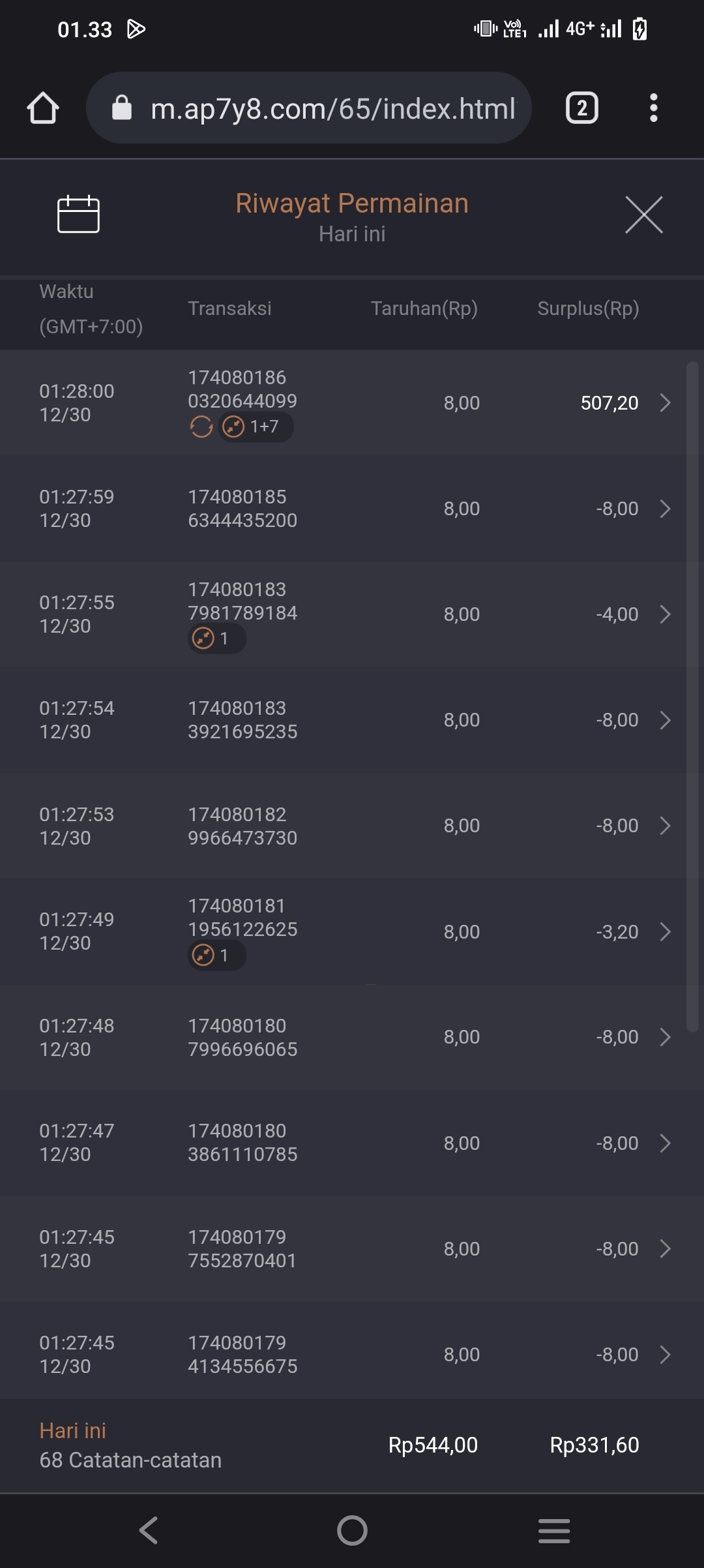Open recent apps from the navigation bar
This screenshot has width=704, height=1568.
[x=554, y=1530]
